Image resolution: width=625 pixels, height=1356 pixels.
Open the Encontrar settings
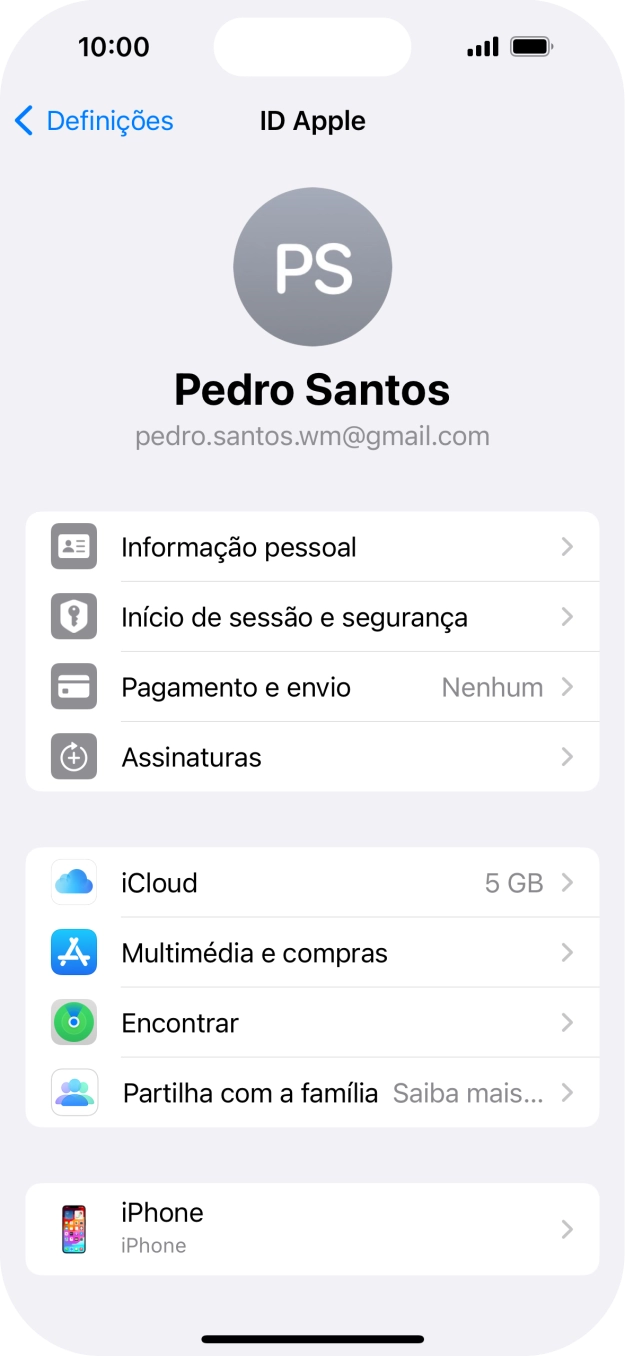pos(312,1023)
